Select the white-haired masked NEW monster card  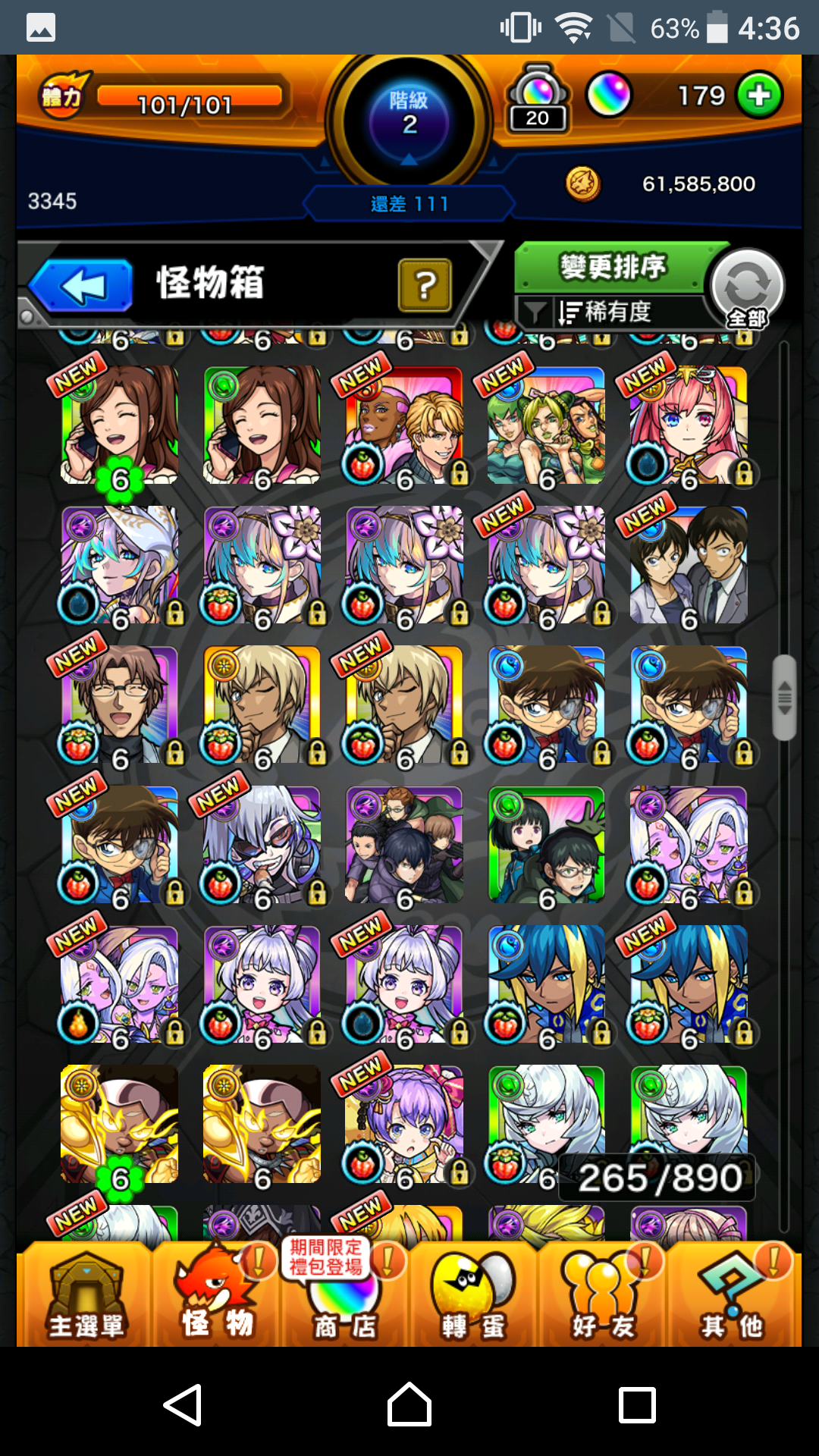point(262,845)
